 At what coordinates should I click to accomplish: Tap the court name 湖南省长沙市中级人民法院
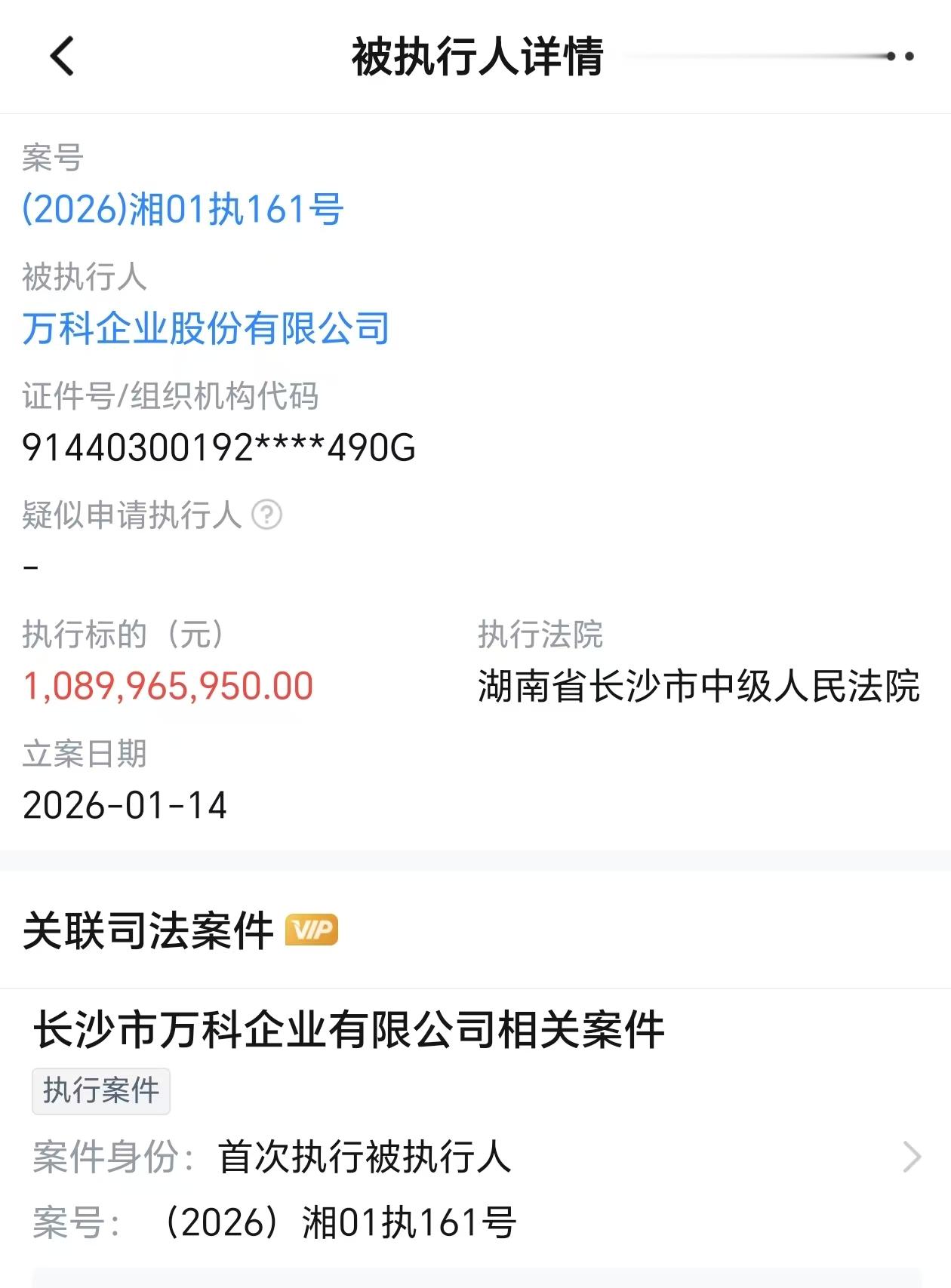[x=700, y=687]
